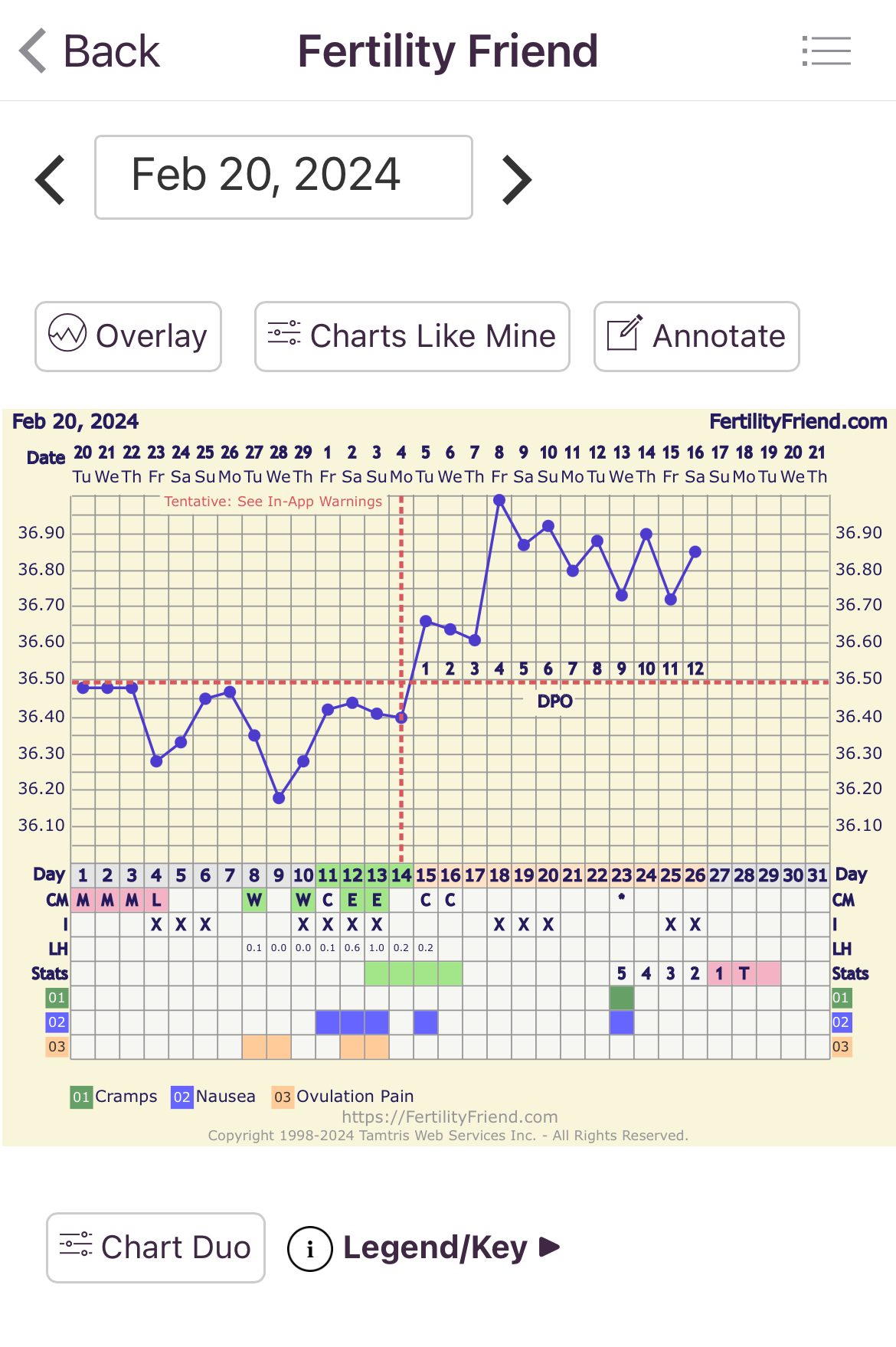Viewport: 896px width, 1347px height.
Task: Go to the next chart
Action: click(517, 180)
